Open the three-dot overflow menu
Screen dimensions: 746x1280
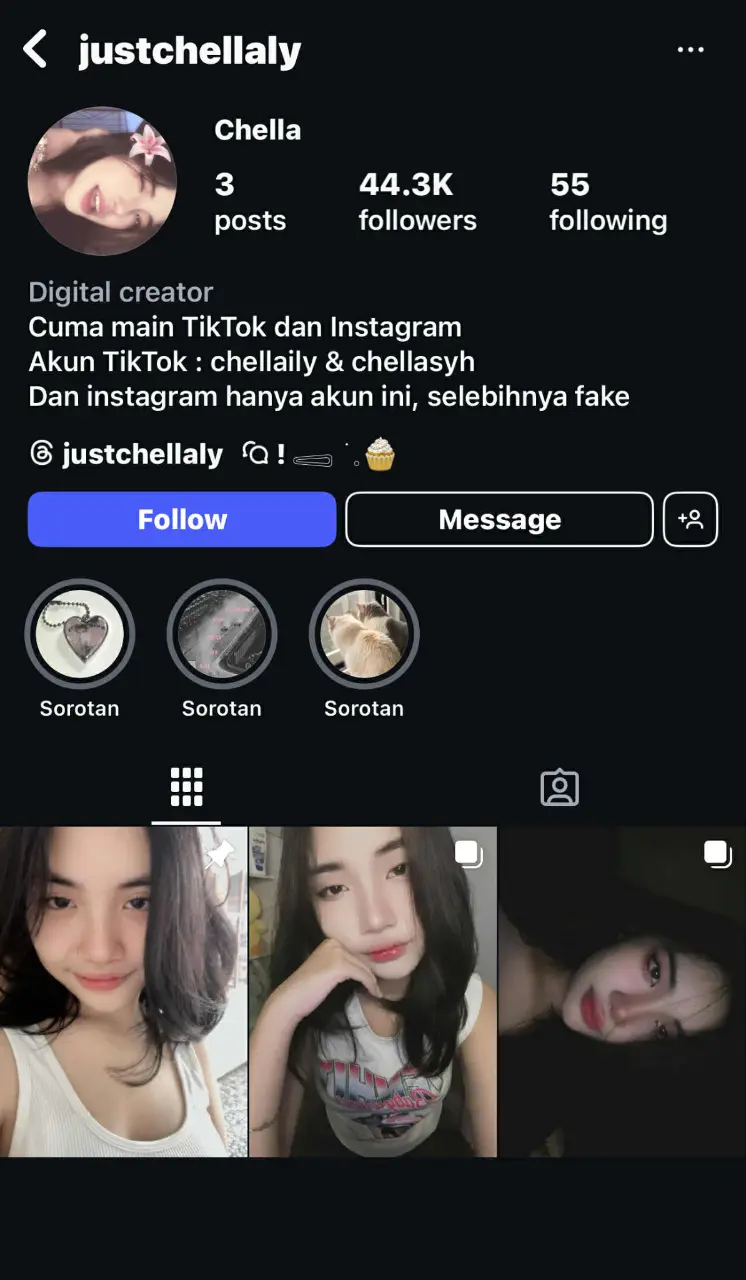coord(690,50)
